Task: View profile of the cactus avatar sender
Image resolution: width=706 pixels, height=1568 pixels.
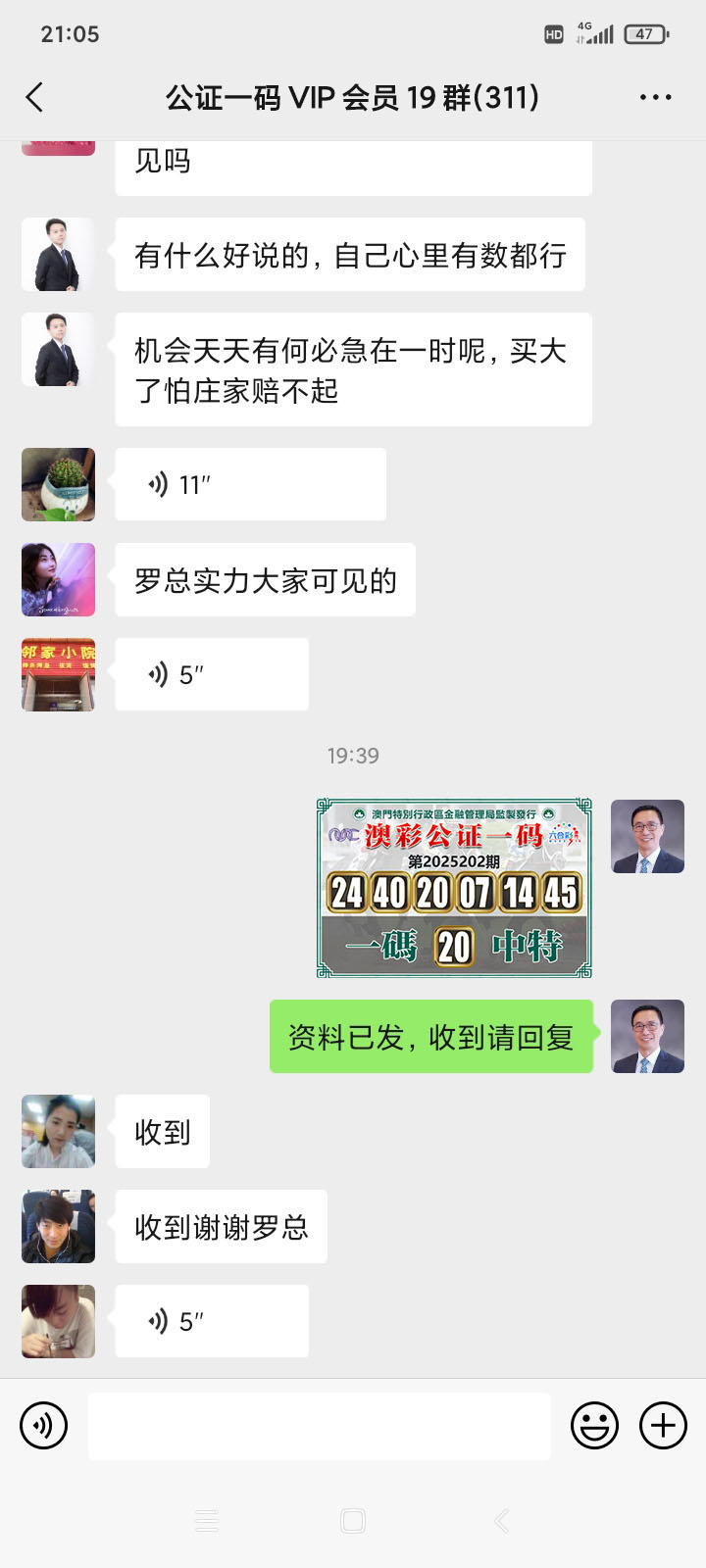Action: 59,484
